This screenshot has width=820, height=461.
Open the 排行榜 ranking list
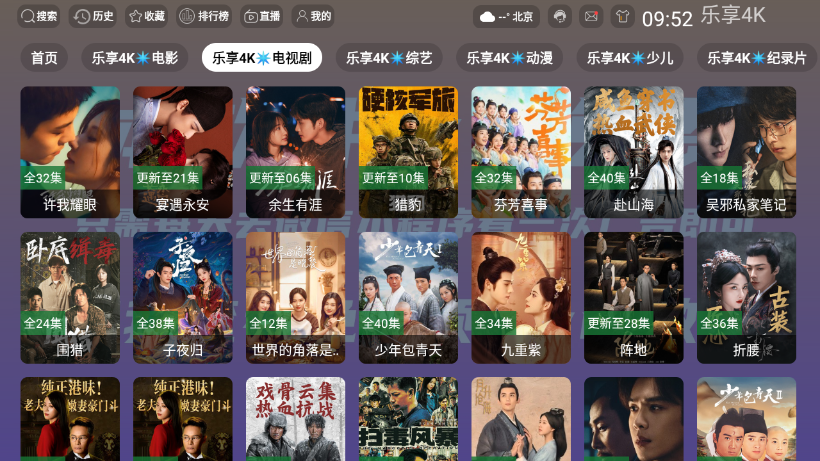[203, 16]
